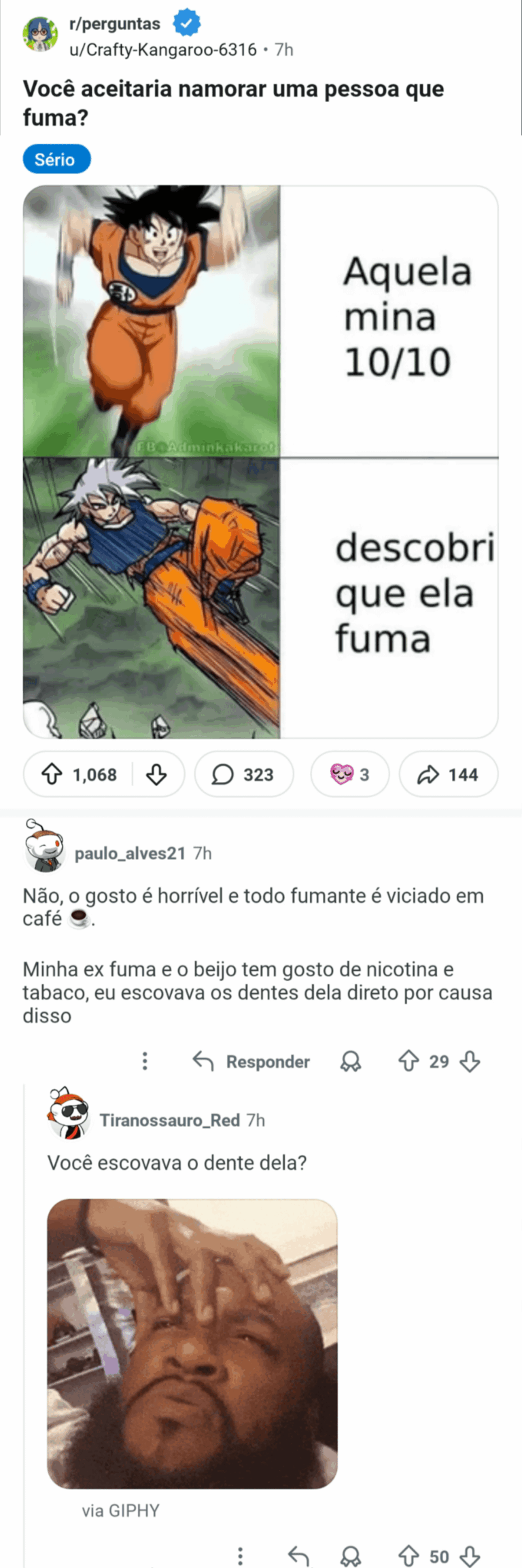Screen dimensions: 522x1568
Task: Upvote Tiranossauro_Red's comment
Action: click(x=408, y=1556)
